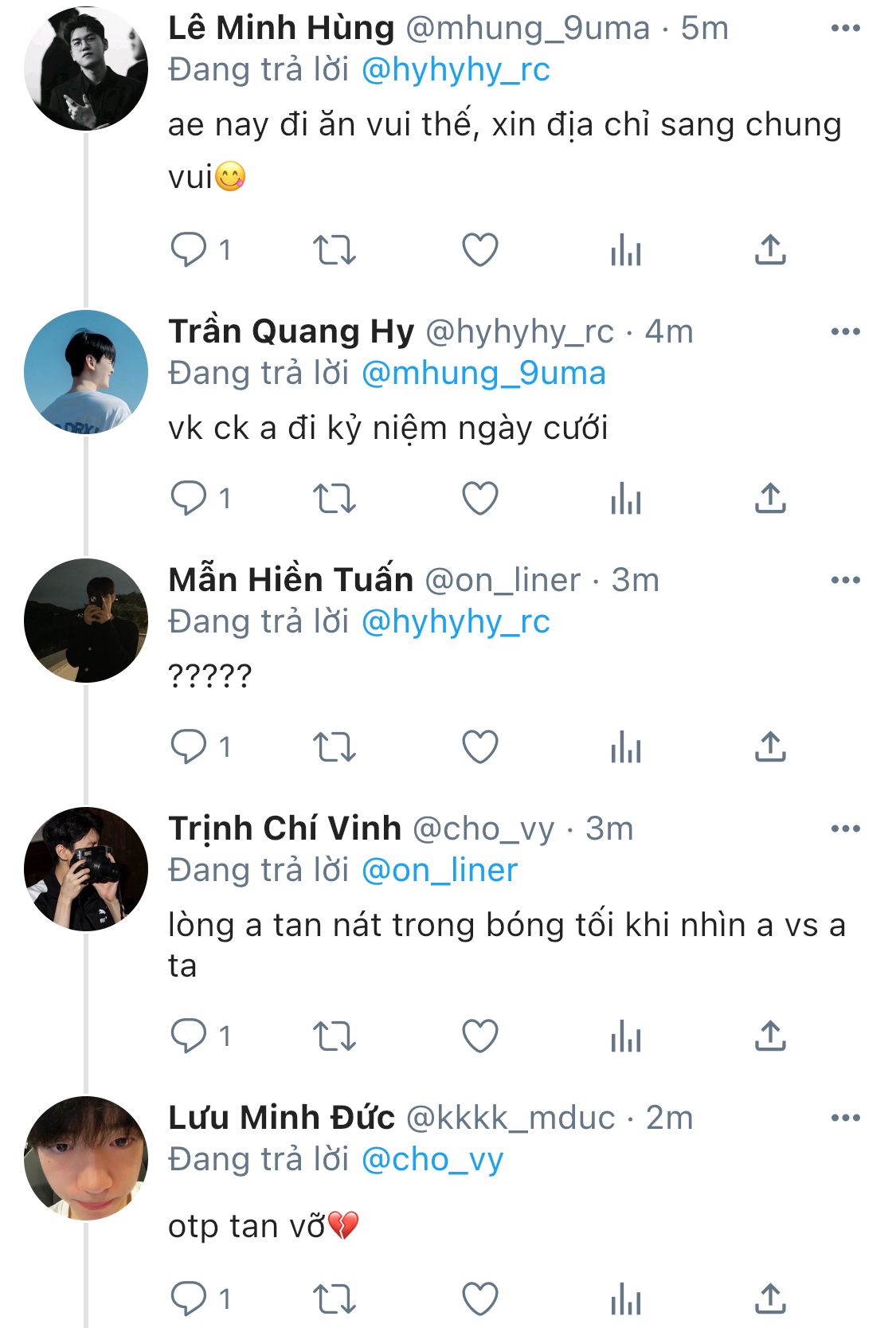Share Trần Quang Hy's tweet
Image resolution: width=896 pixels, height=1328 pixels.
tap(770, 499)
